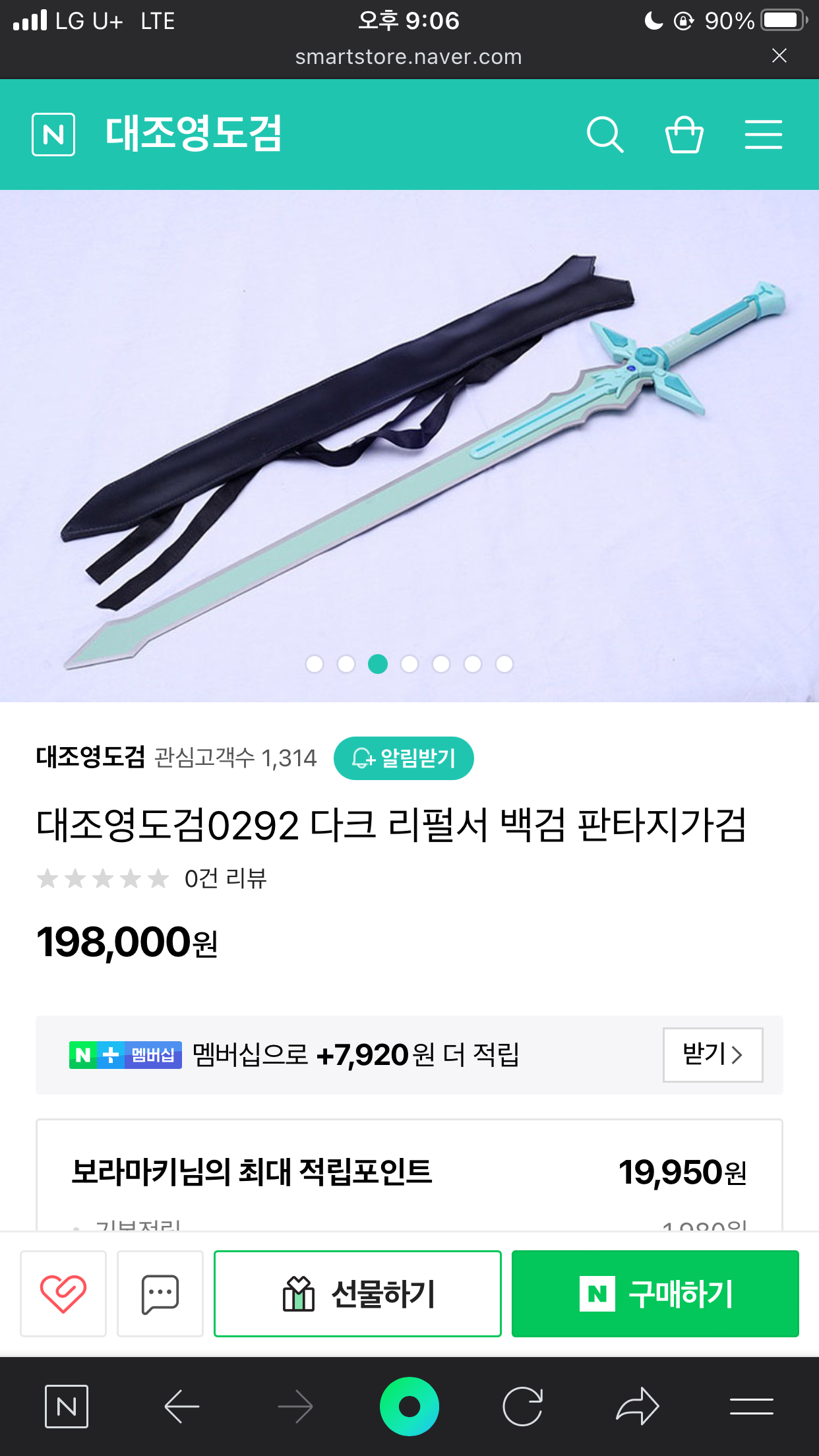Open the store hamburger menu

(763, 135)
